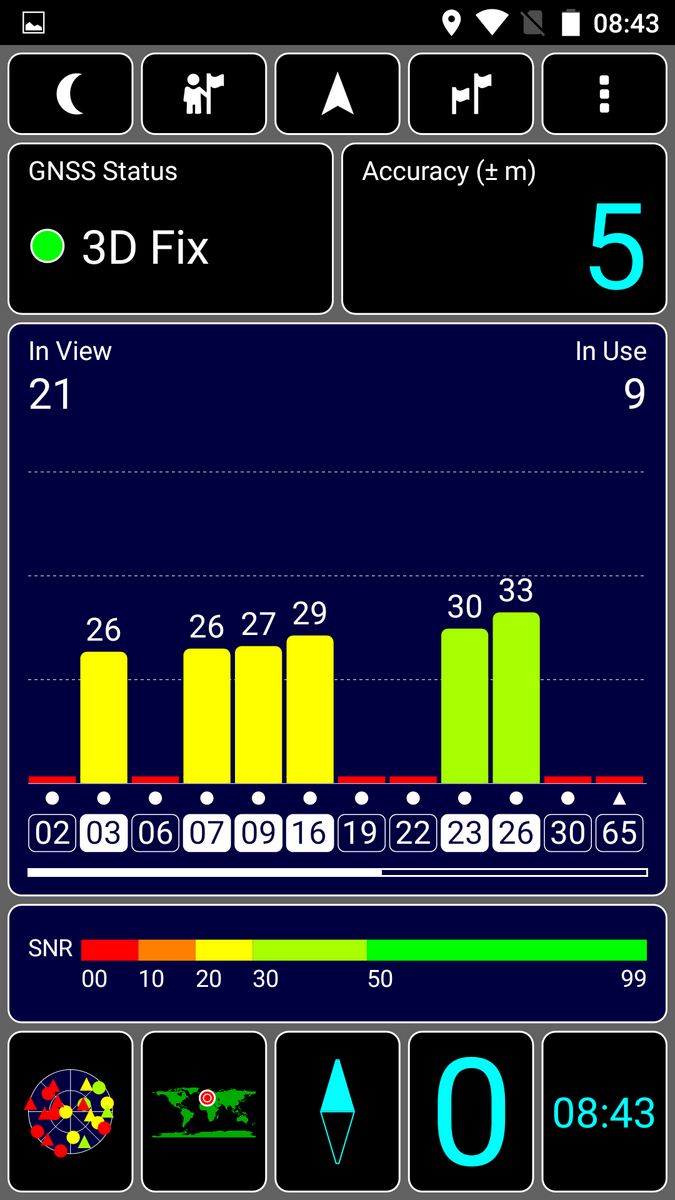This screenshot has width=675, height=1200.
Task: Open the Accuracy card
Action: coord(504,229)
